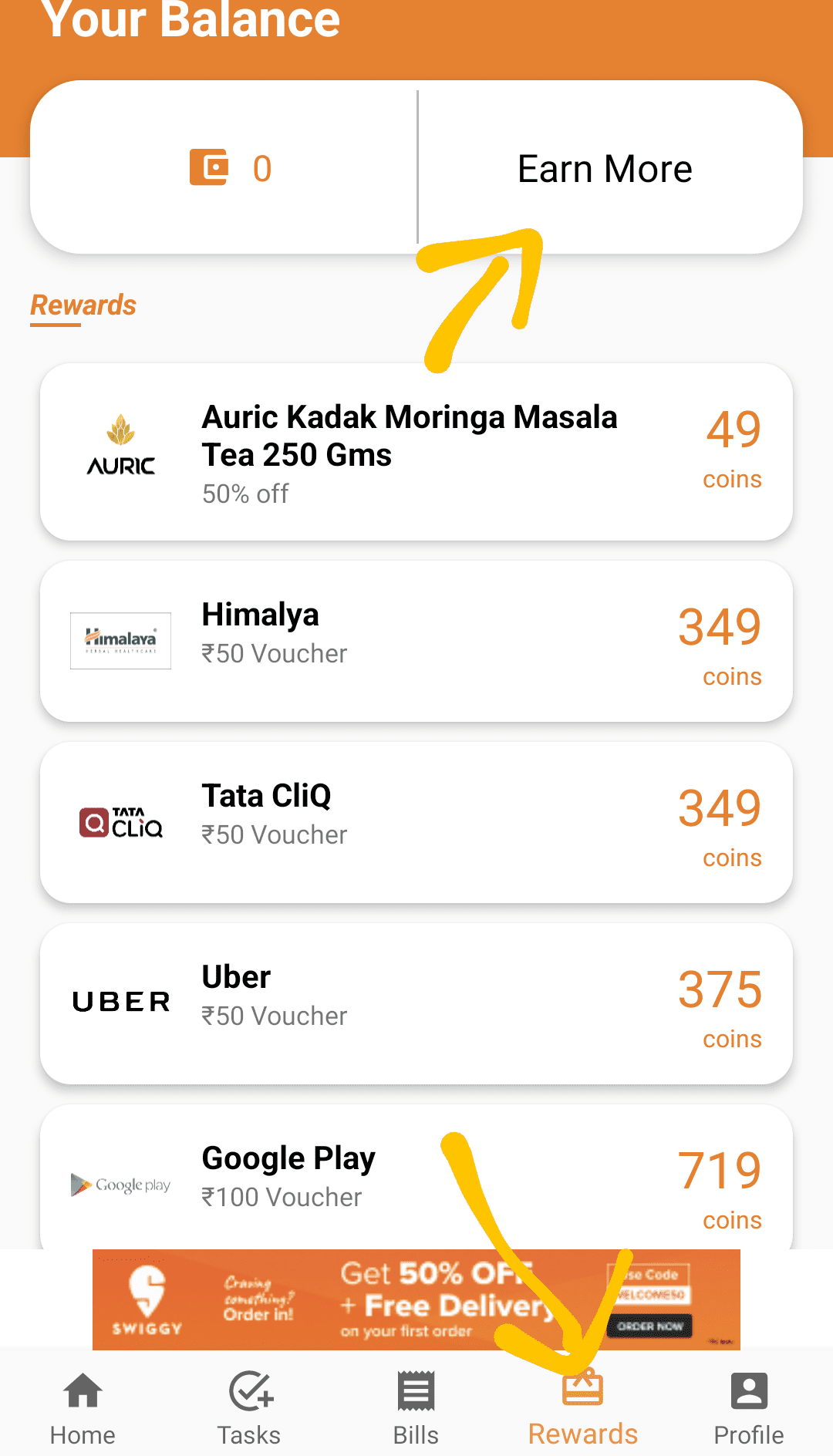
Task: Go to the Home tab
Action: pos(83,1408)
